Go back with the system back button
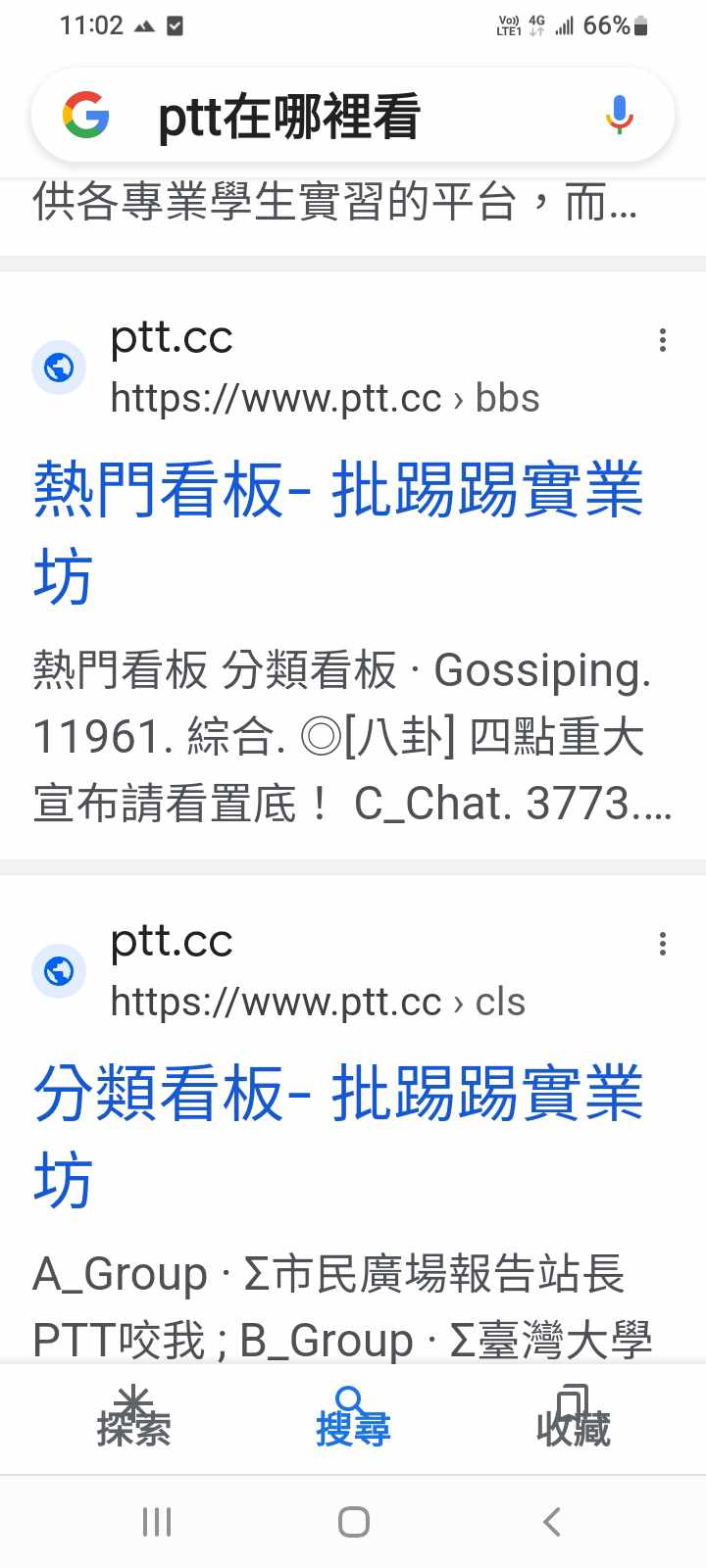 (x=552, y=1522)
